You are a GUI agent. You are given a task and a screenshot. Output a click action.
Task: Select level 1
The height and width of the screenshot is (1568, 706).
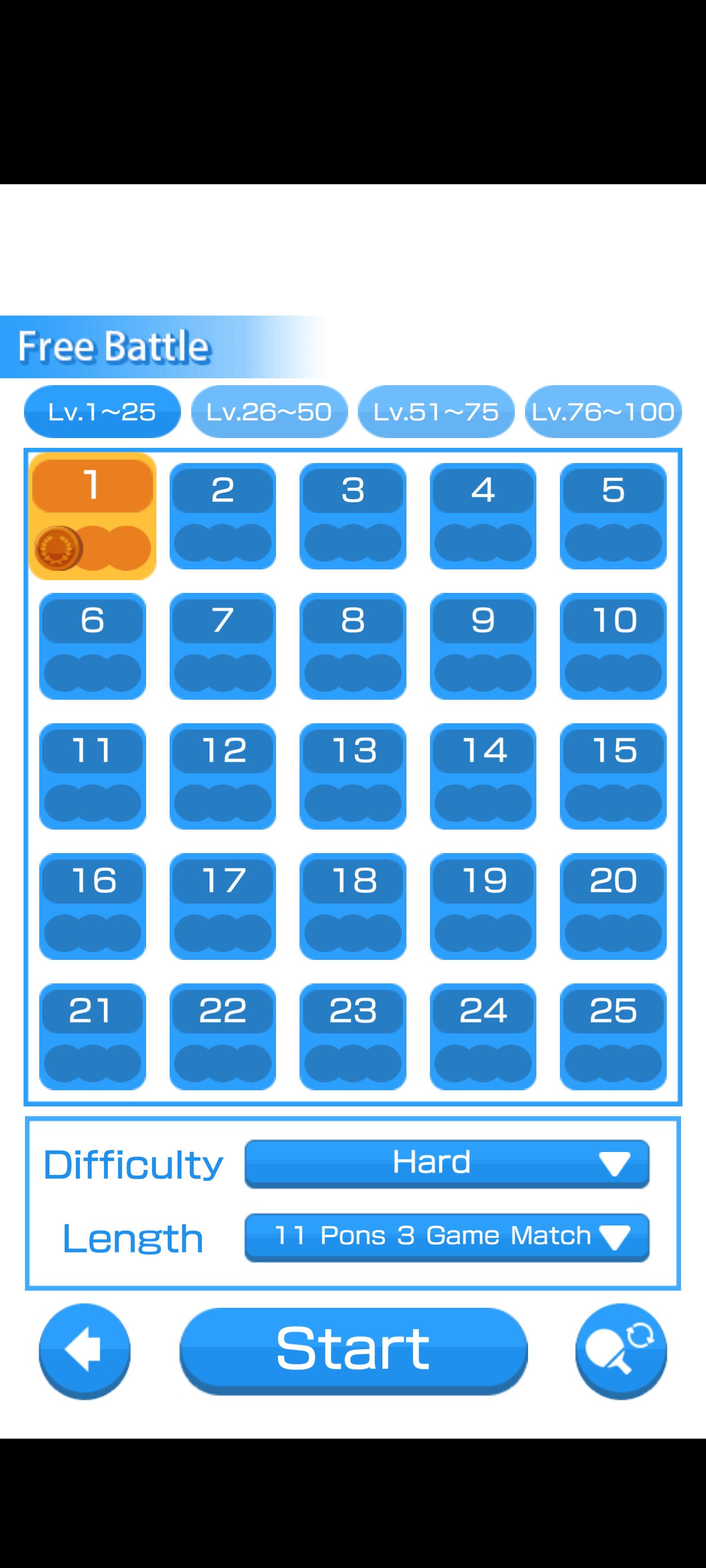pos(93,515)
